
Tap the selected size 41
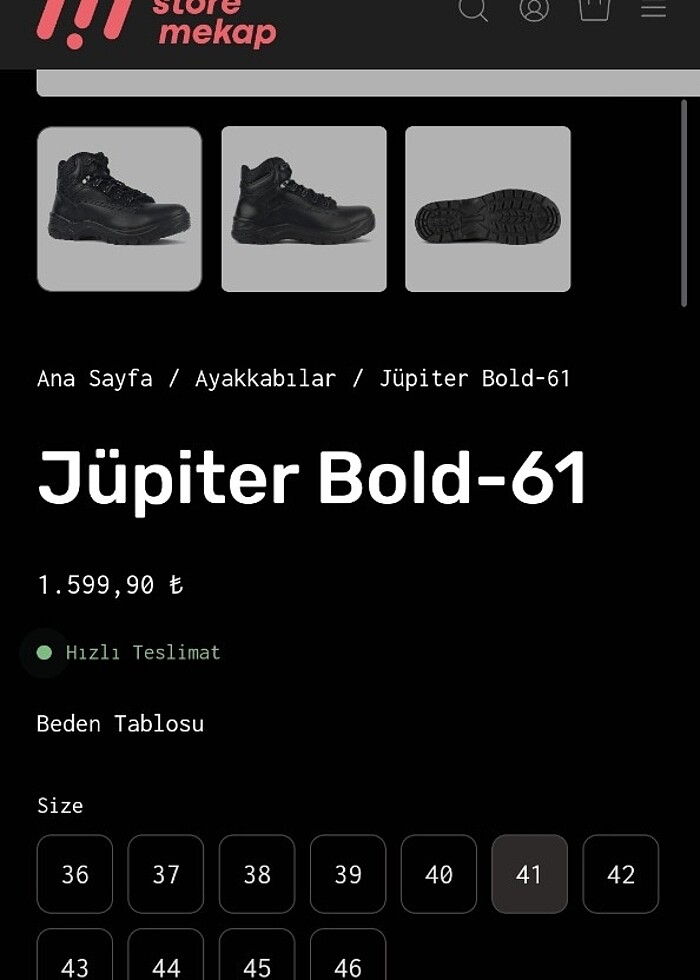(x=530, y=874)
